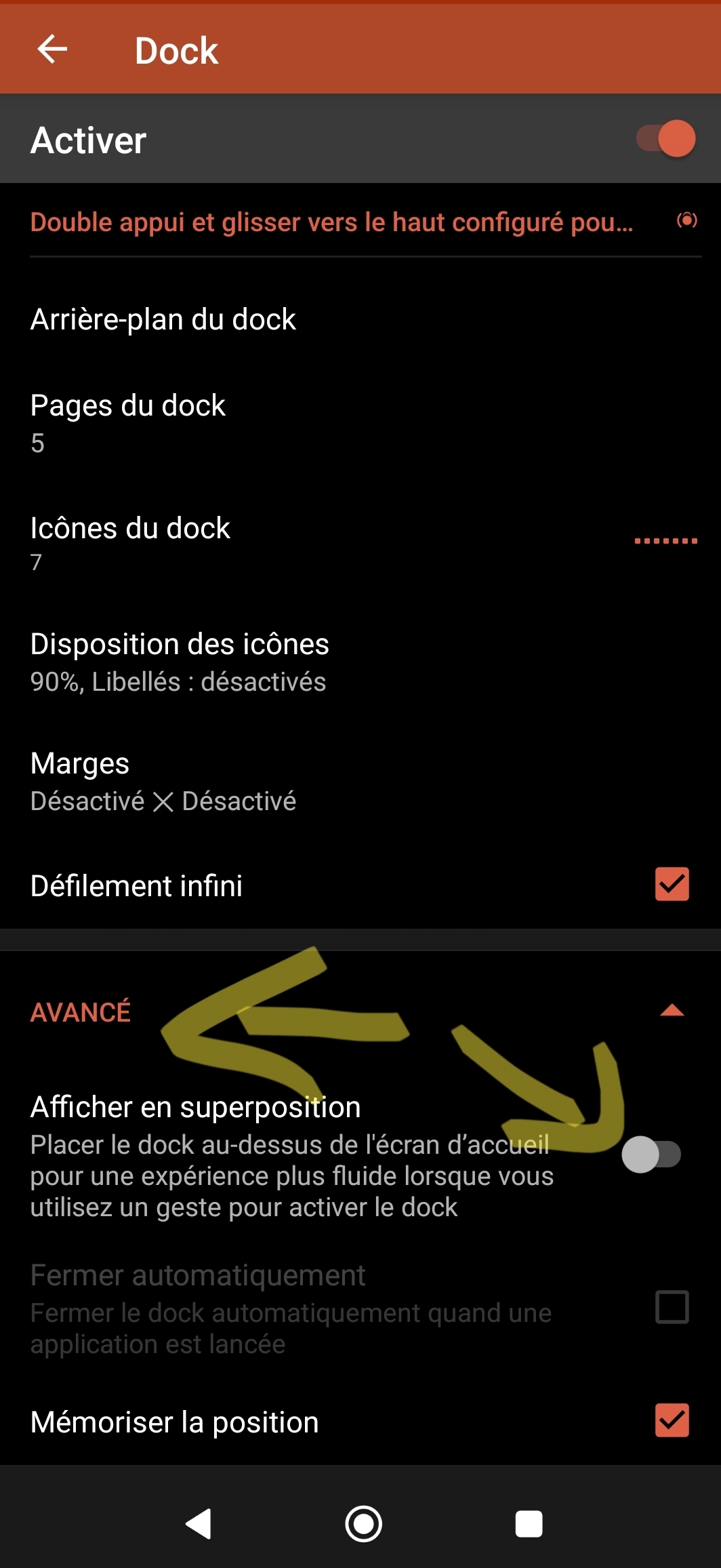Viewport: 721px width, 1568px height.
Task: Change the Pages du dock count
Action: click(x=128, y=422)
